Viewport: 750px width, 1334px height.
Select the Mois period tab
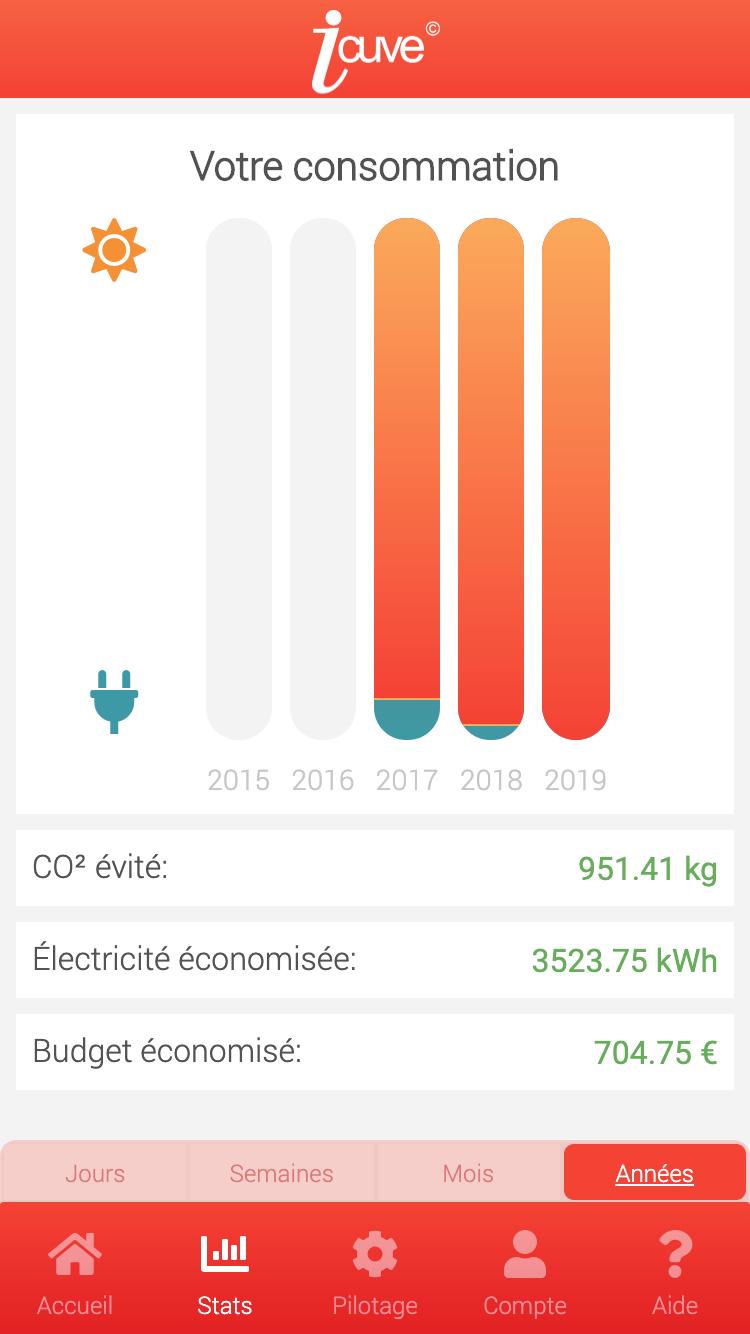coord(468,1173)
